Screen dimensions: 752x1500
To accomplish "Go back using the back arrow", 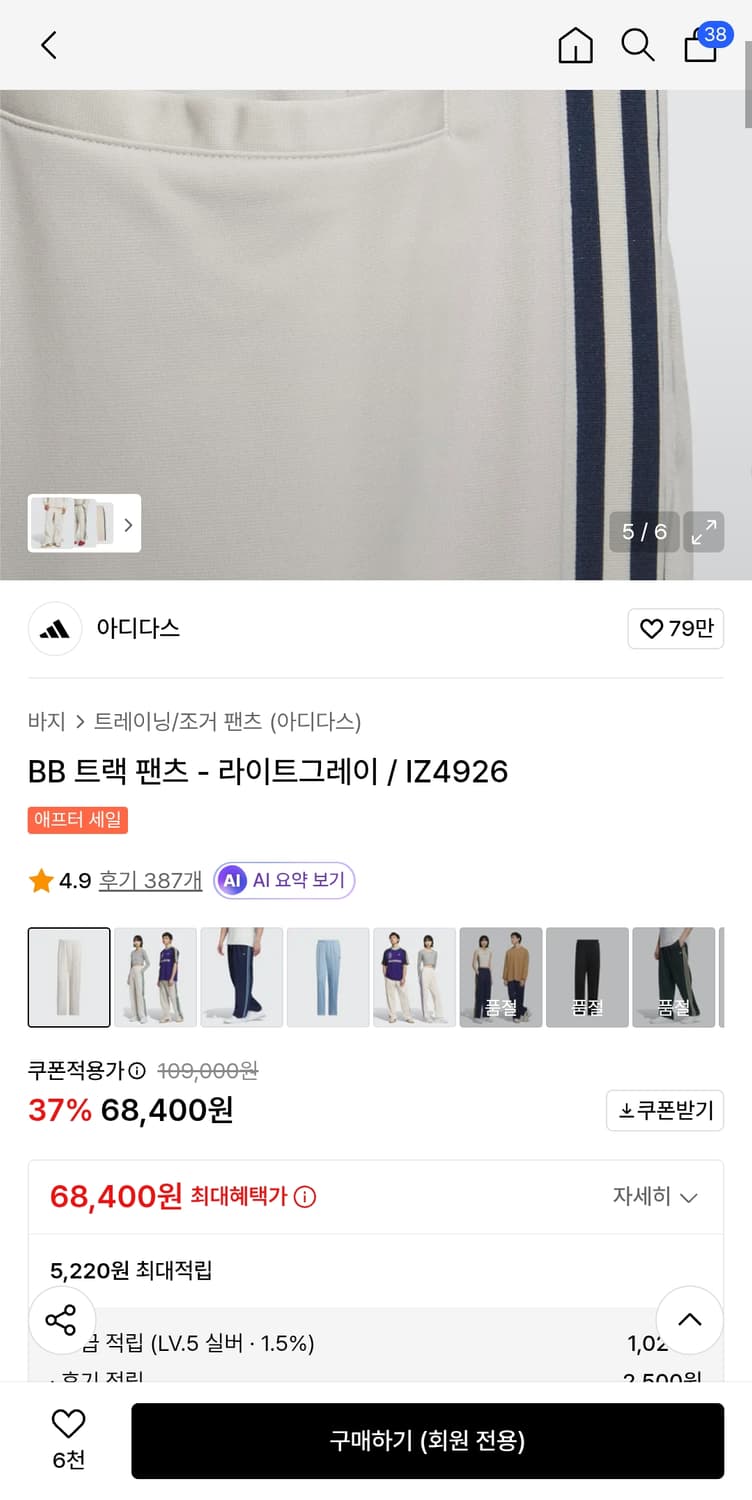I will coord(47,45).
